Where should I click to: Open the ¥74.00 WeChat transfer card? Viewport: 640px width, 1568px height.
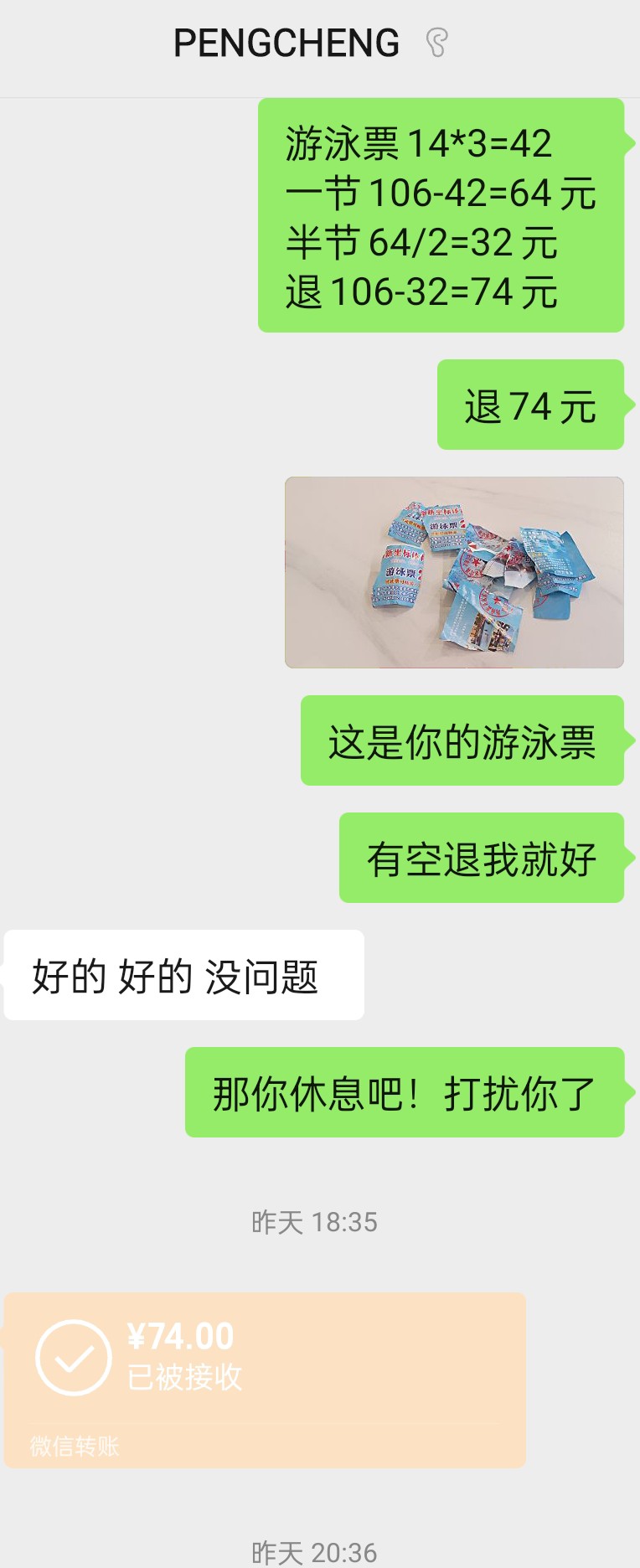(x=265, y=1379)
